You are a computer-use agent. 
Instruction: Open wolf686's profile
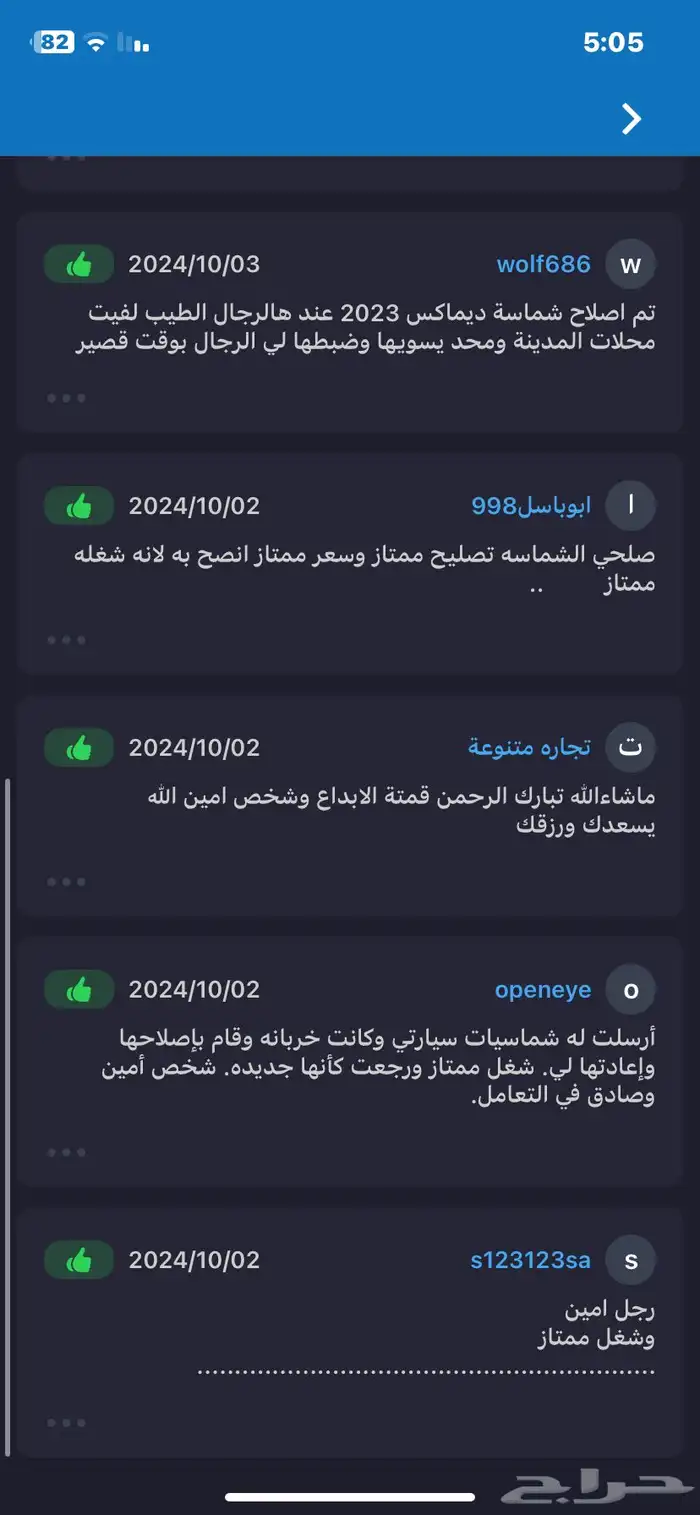[x=543, y=264]
